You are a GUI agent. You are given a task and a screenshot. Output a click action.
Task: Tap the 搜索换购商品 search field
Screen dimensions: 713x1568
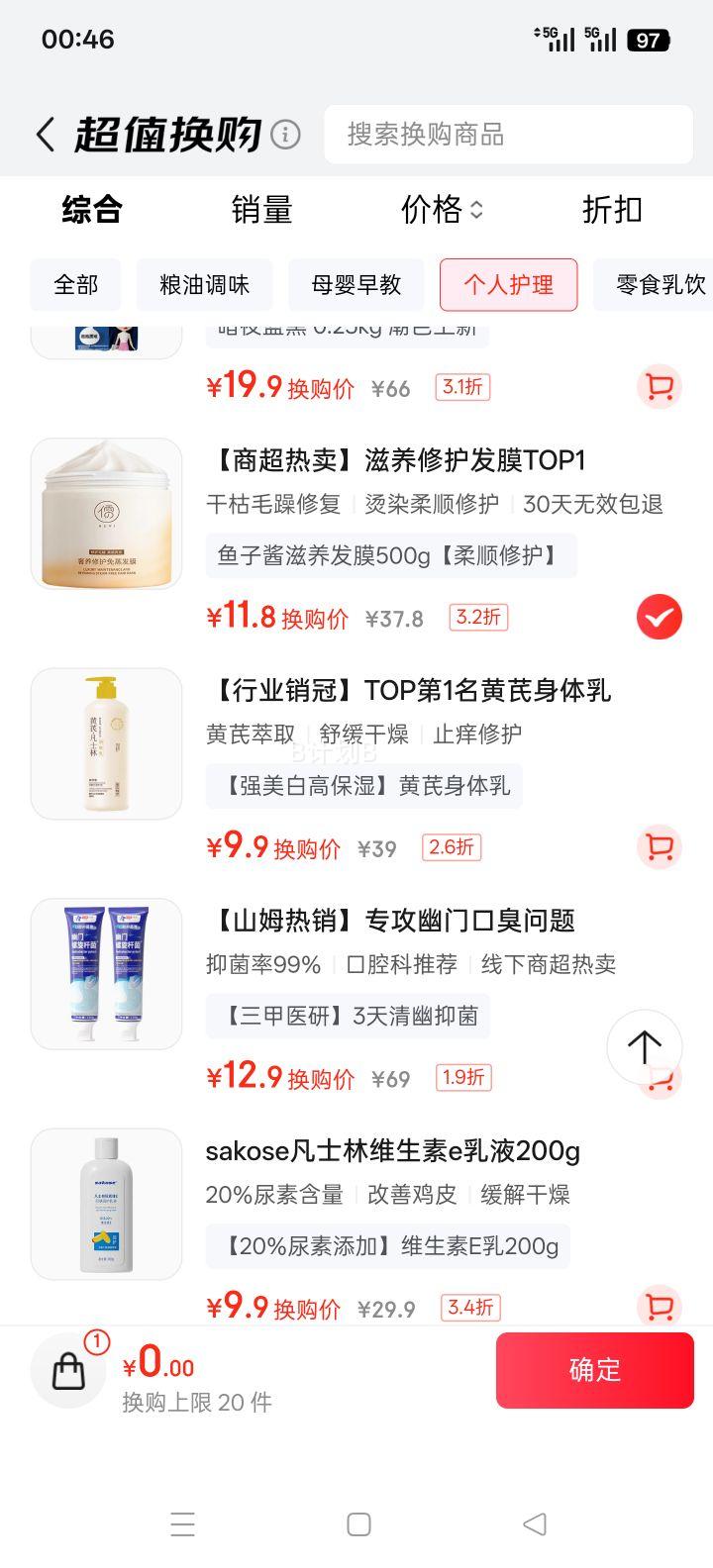(508, 135)
